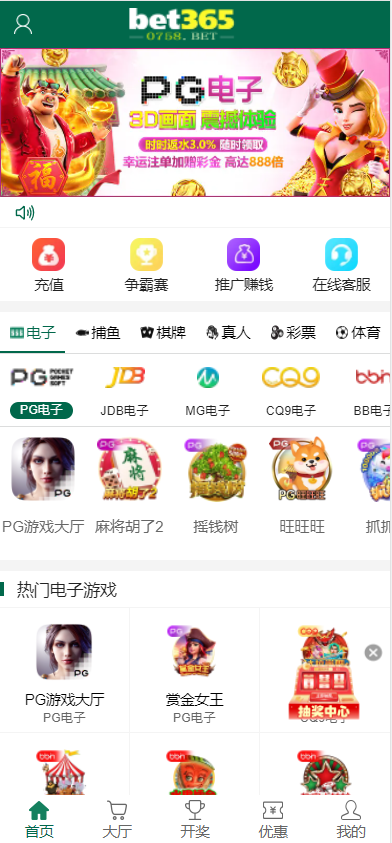Screen dimensions: 392x843
Task: Open 推广赚钱 promotion shortcut
Action: 244,266
